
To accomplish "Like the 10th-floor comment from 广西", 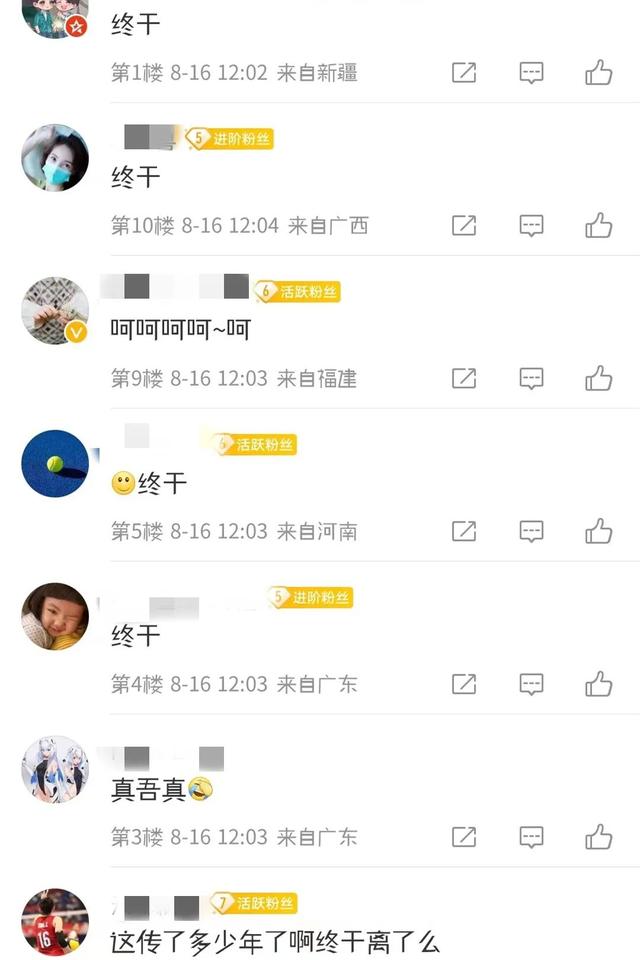I will pyautogui.click(x=598, y=225).
